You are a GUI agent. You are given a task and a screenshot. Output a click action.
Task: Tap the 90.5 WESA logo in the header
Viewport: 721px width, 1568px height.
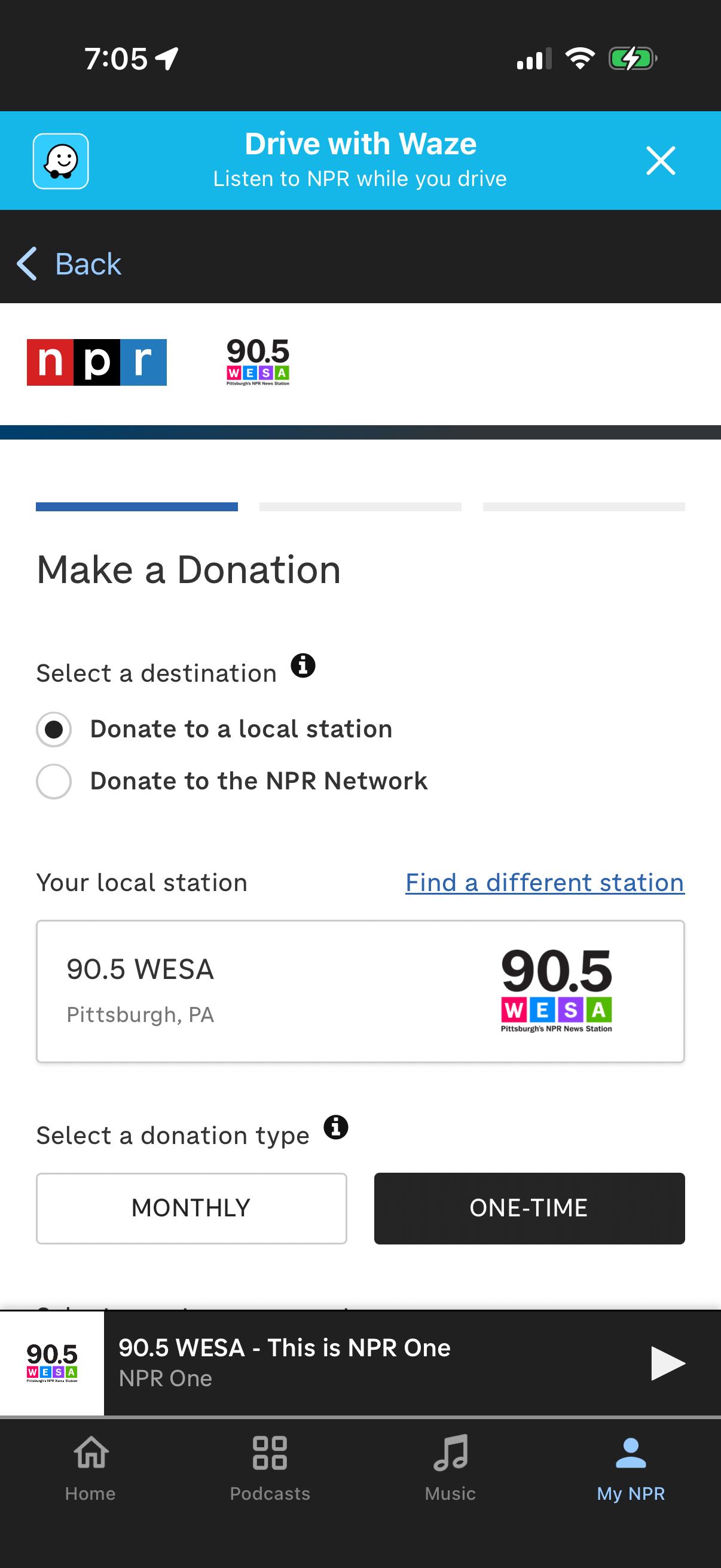pos(256,362)
